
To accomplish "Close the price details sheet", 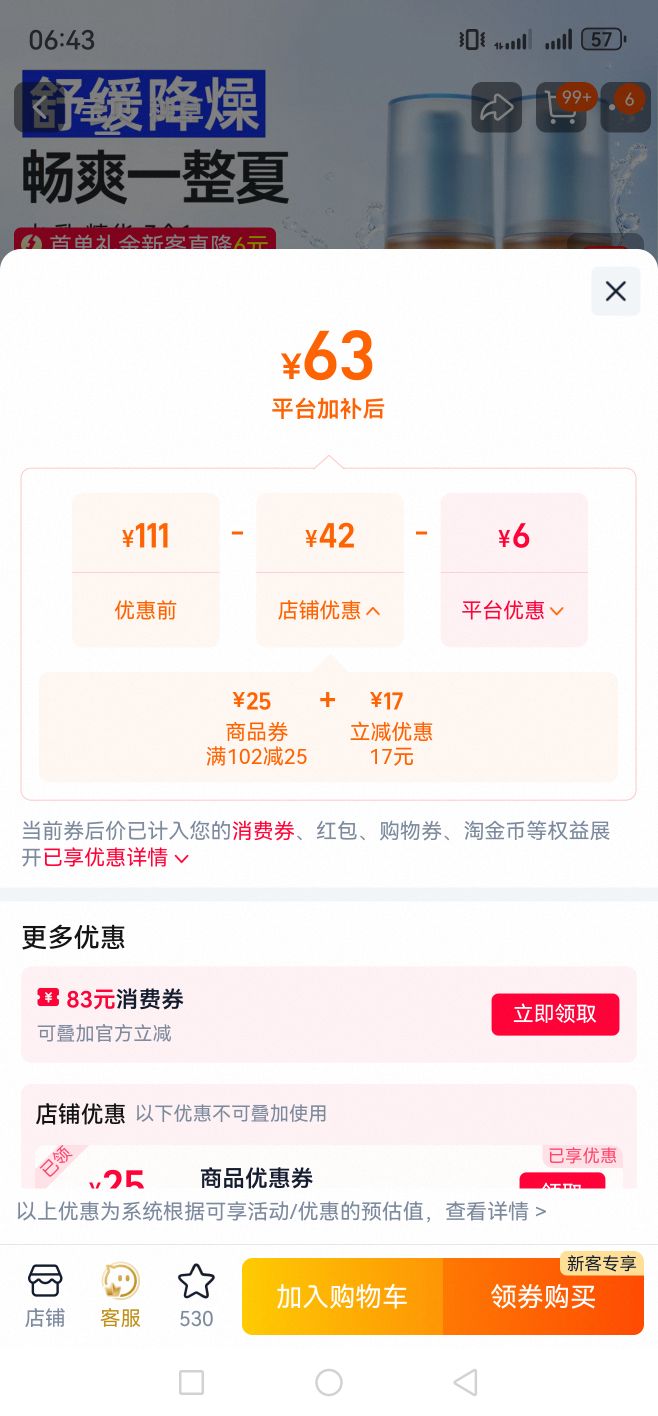I will 615,291.
